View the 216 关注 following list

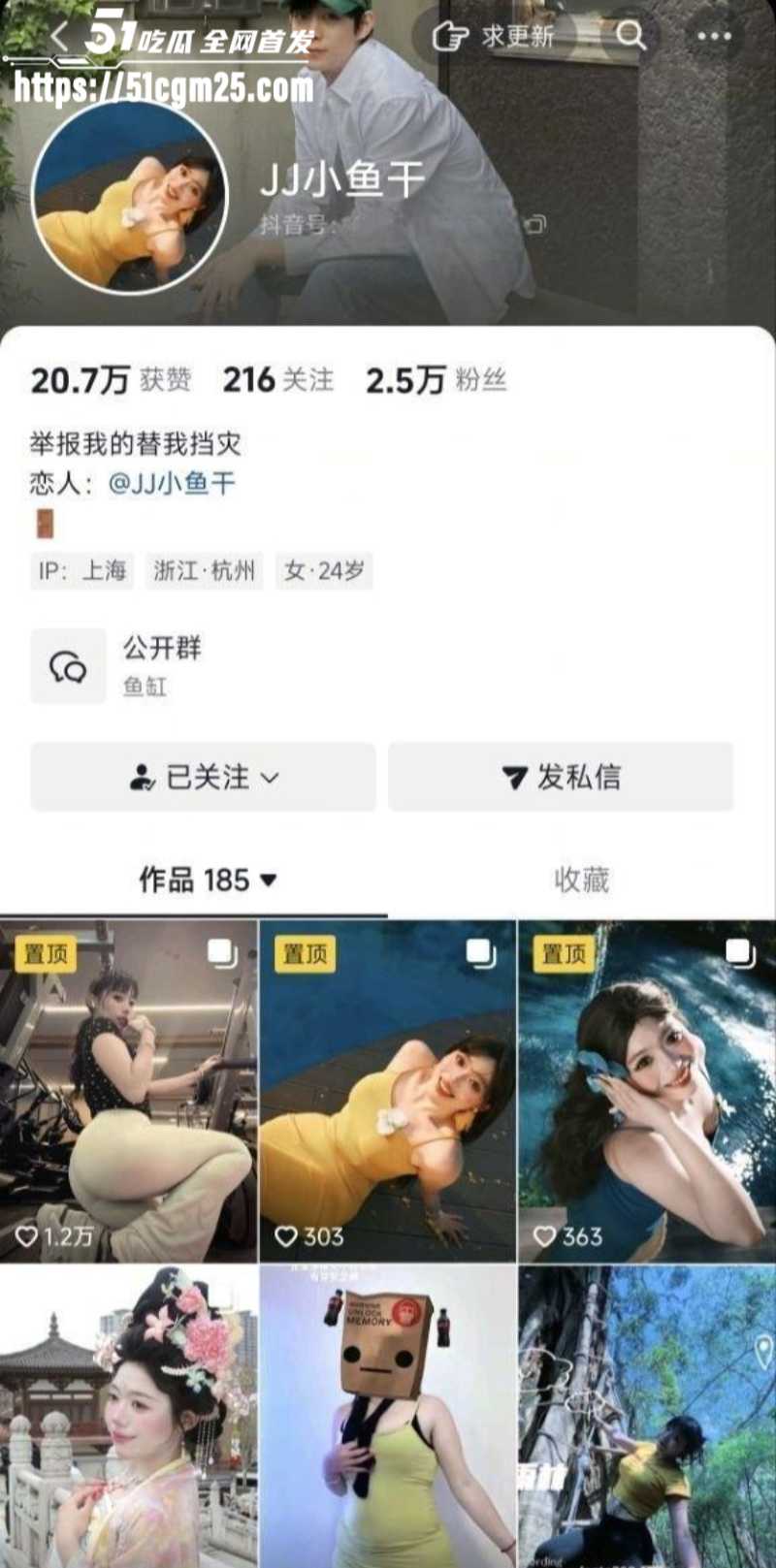click(277, 380)
